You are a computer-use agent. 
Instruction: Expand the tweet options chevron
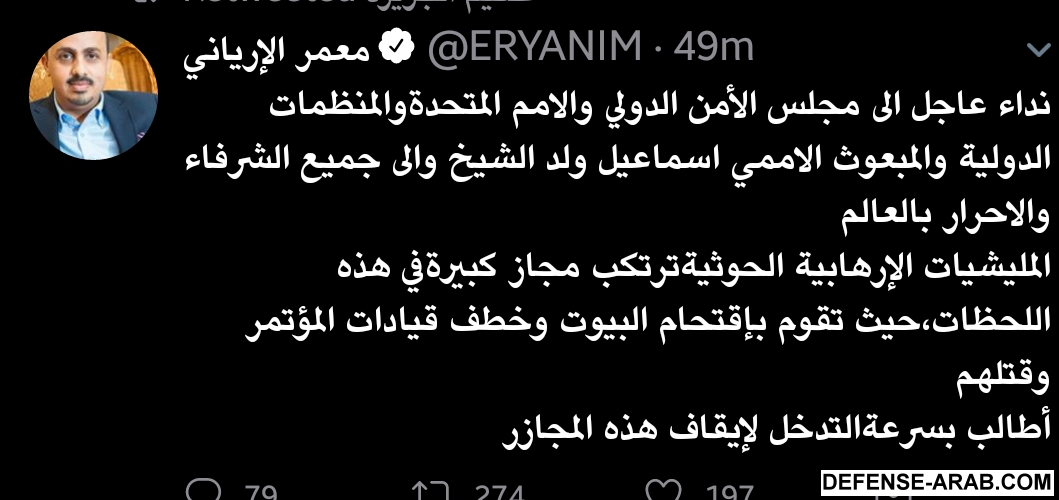click(x=1035, y=49)
